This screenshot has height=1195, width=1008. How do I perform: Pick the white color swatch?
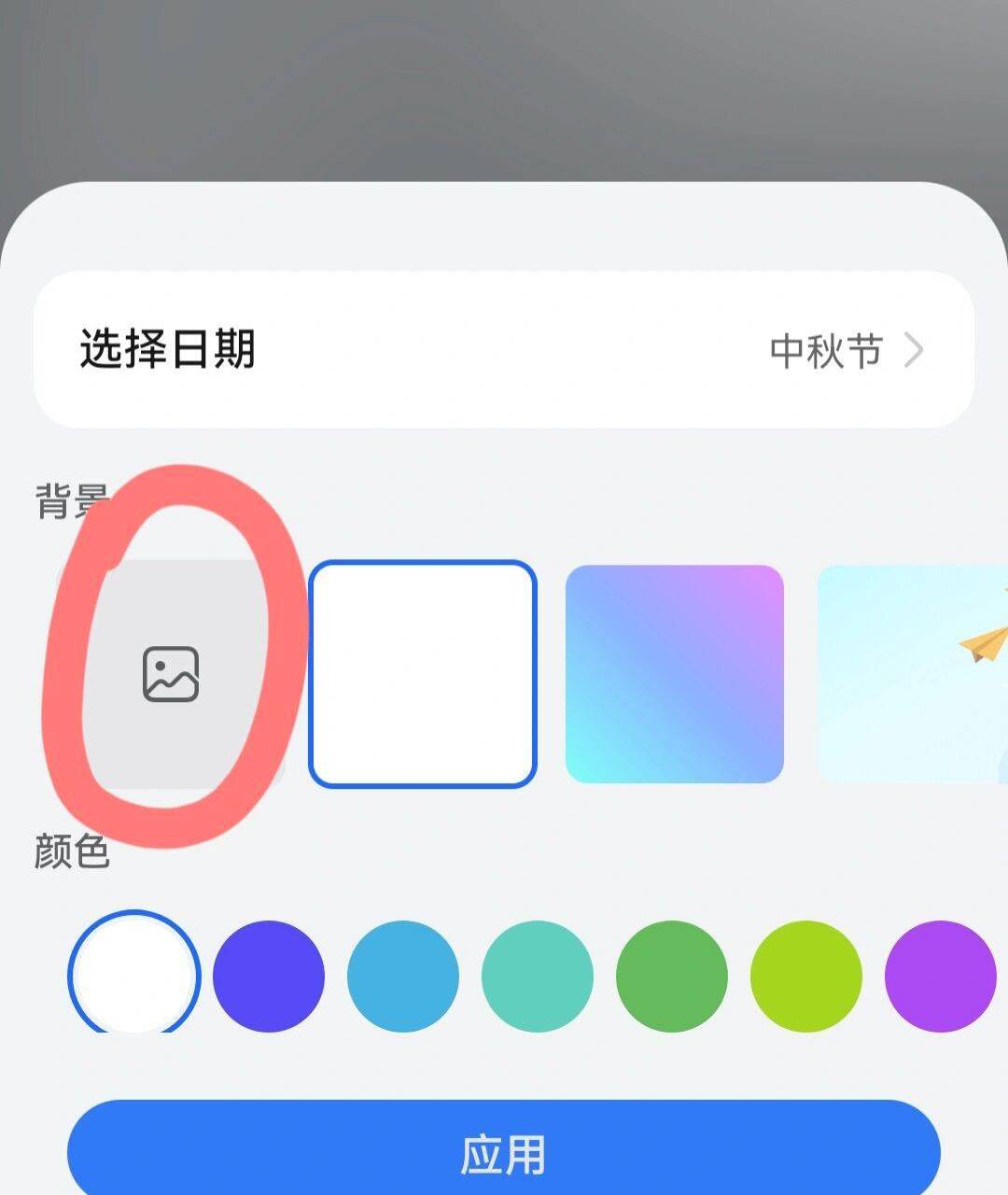pos(134,976)
